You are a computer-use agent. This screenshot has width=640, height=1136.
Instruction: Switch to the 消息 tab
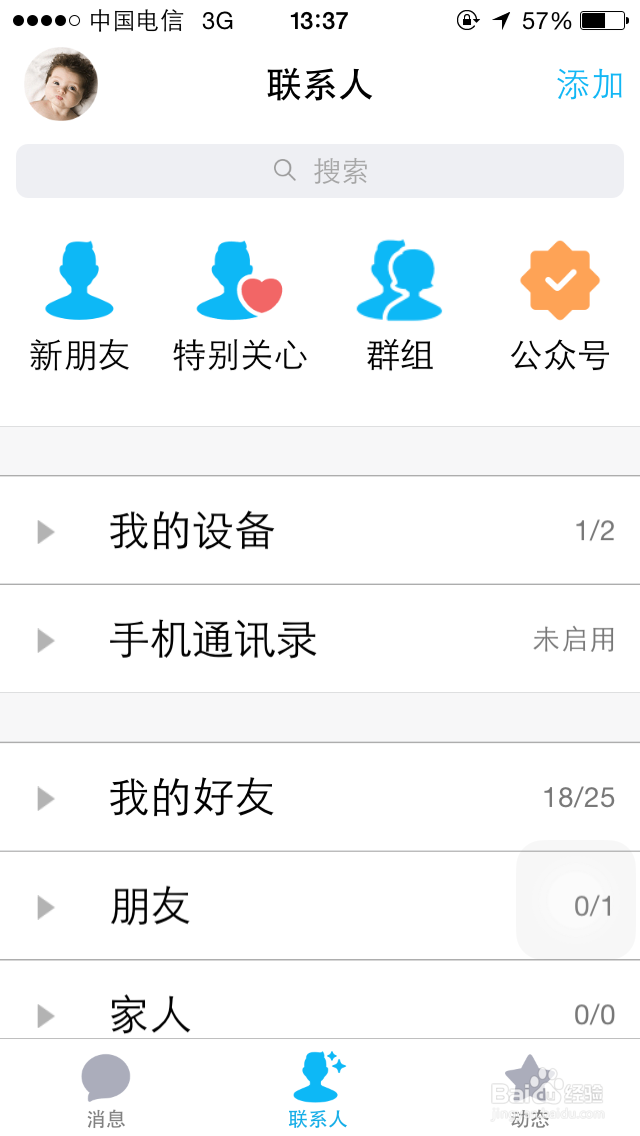tap(106, 1090)
